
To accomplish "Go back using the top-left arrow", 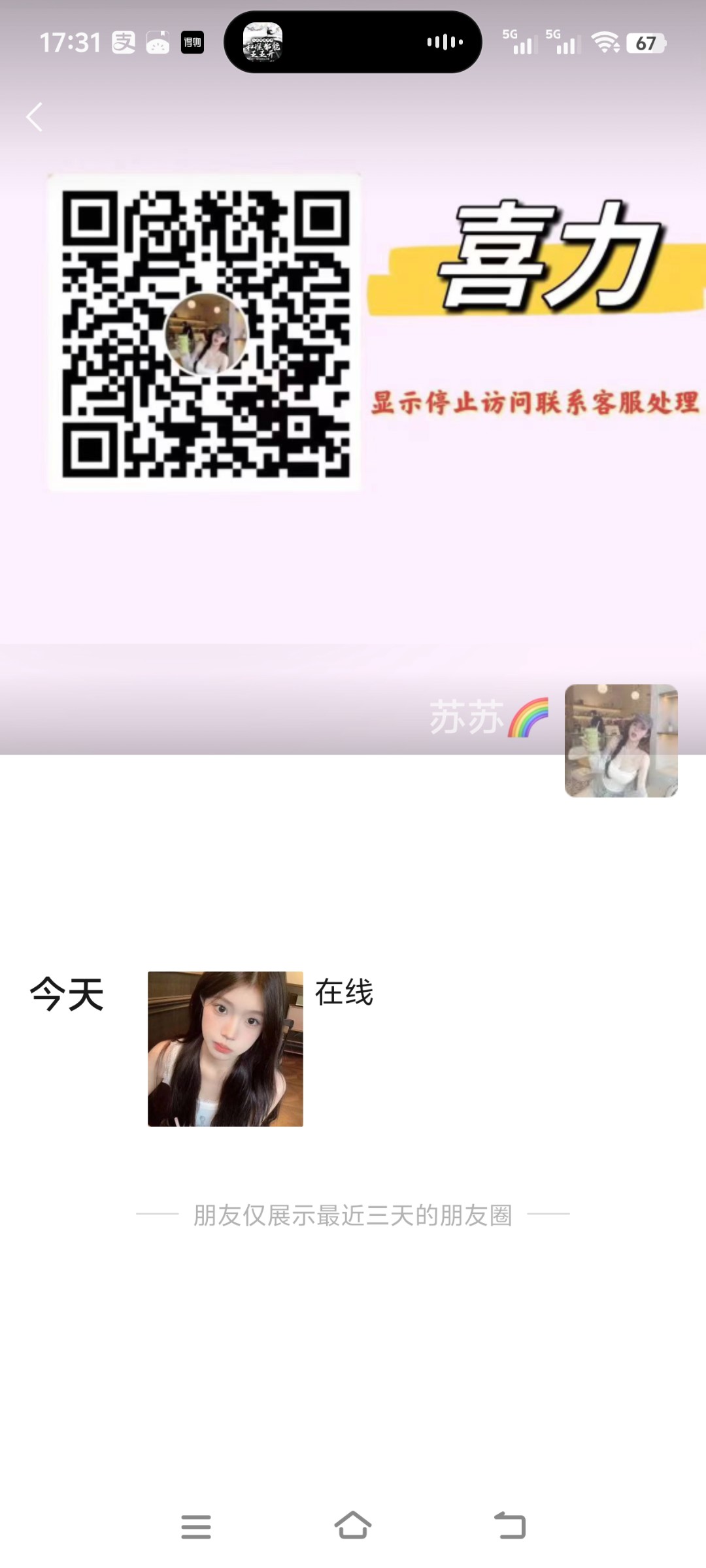I will [x=35, y=118].
